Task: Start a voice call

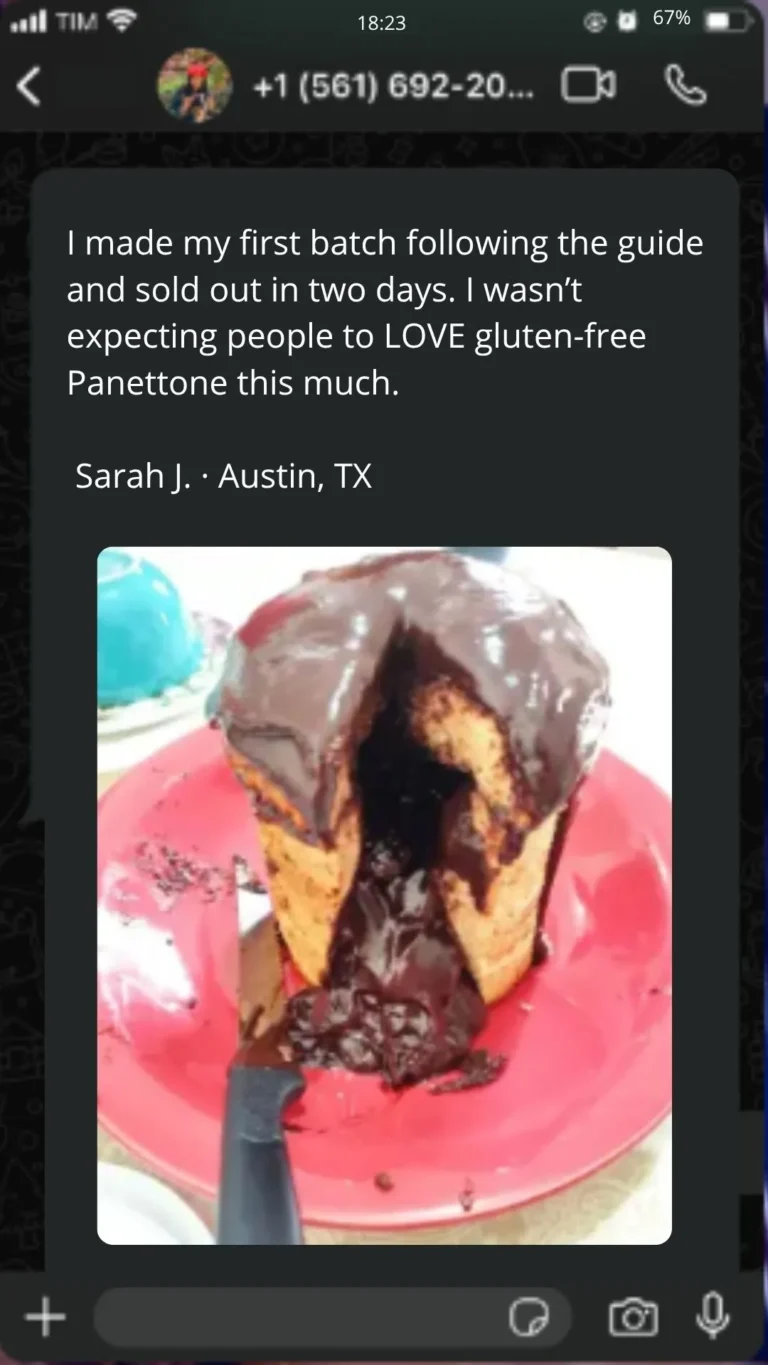Action: [x=685, y=87]
